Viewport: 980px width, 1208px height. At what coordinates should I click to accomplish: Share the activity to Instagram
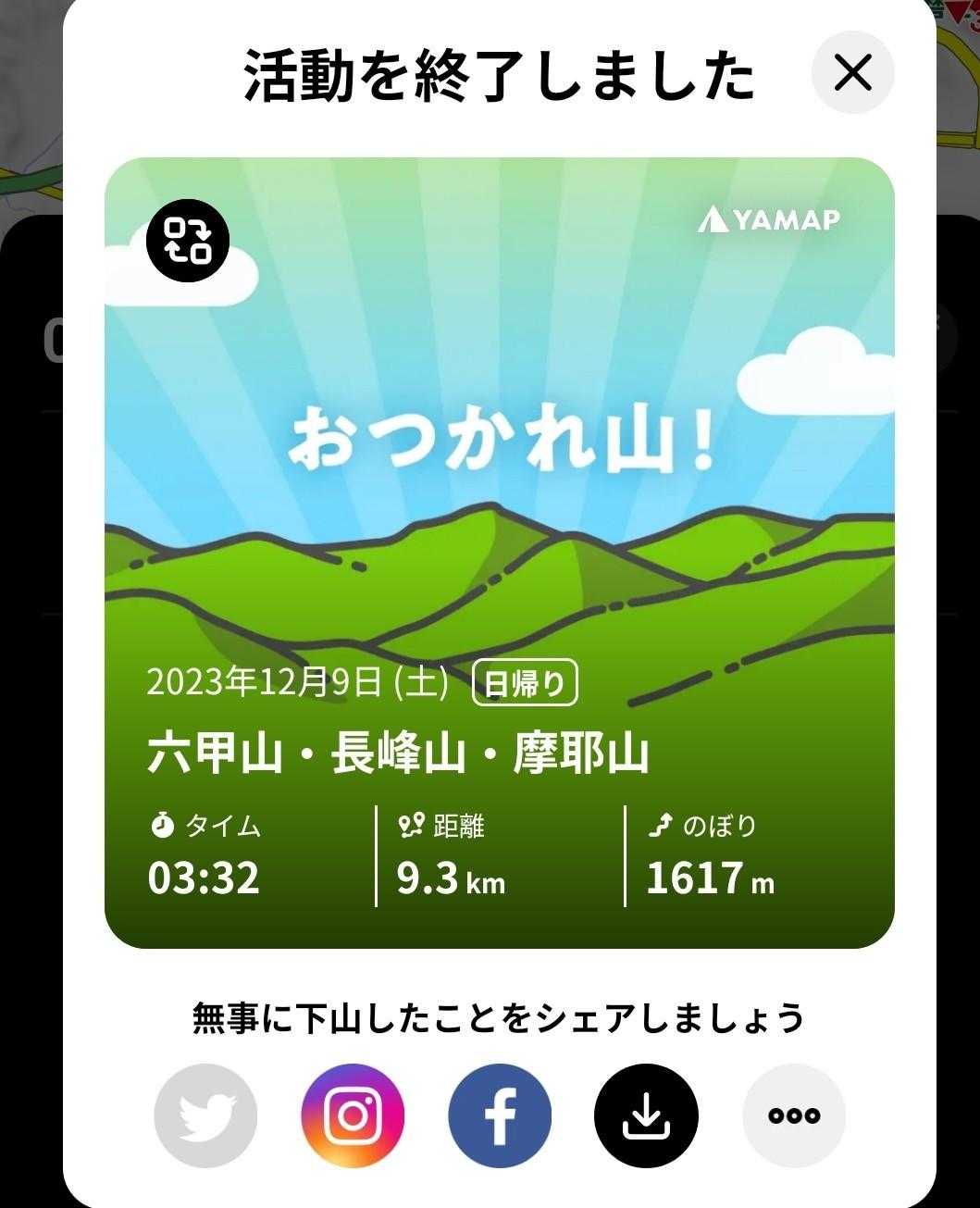[353, 1115]
